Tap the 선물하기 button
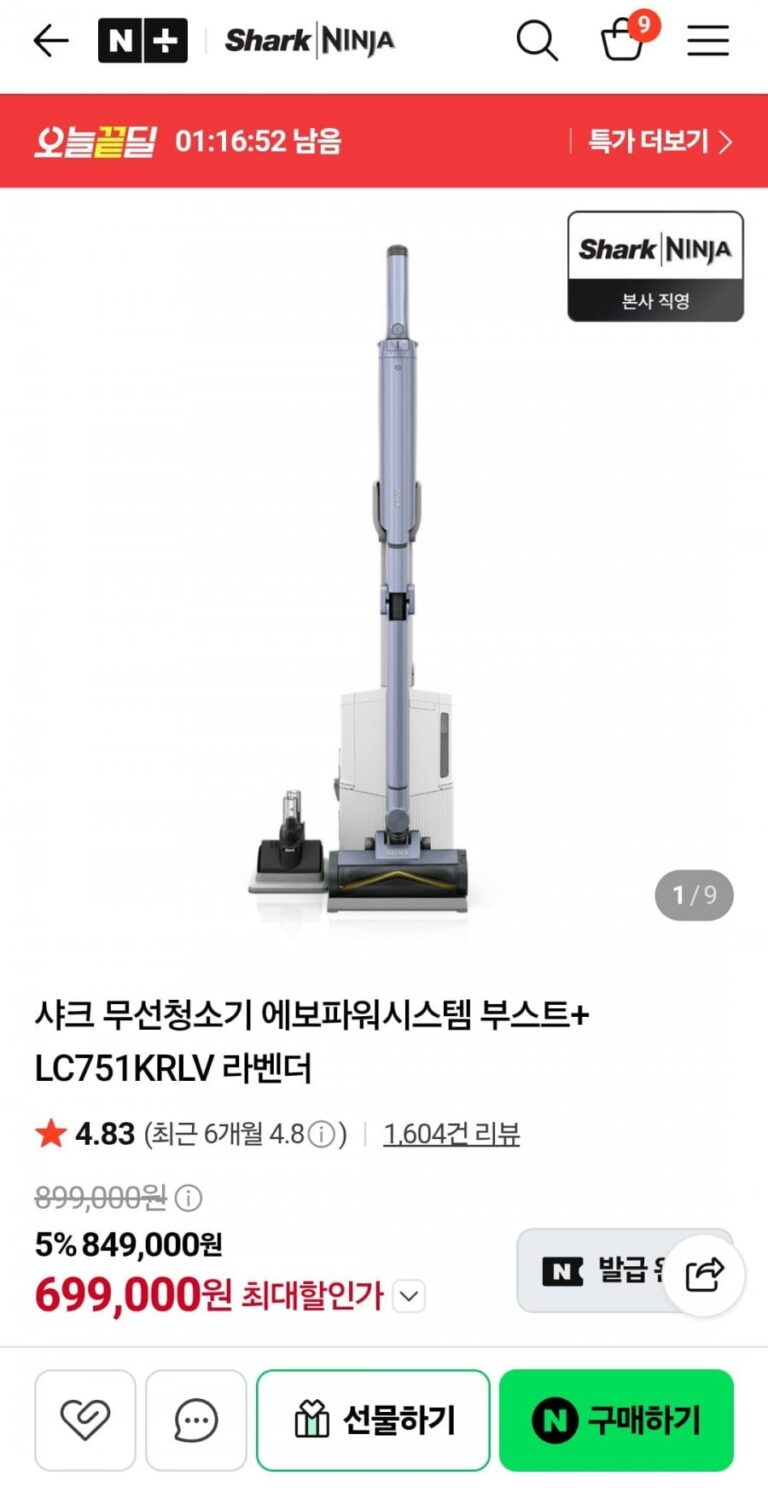 [373, 1420]
